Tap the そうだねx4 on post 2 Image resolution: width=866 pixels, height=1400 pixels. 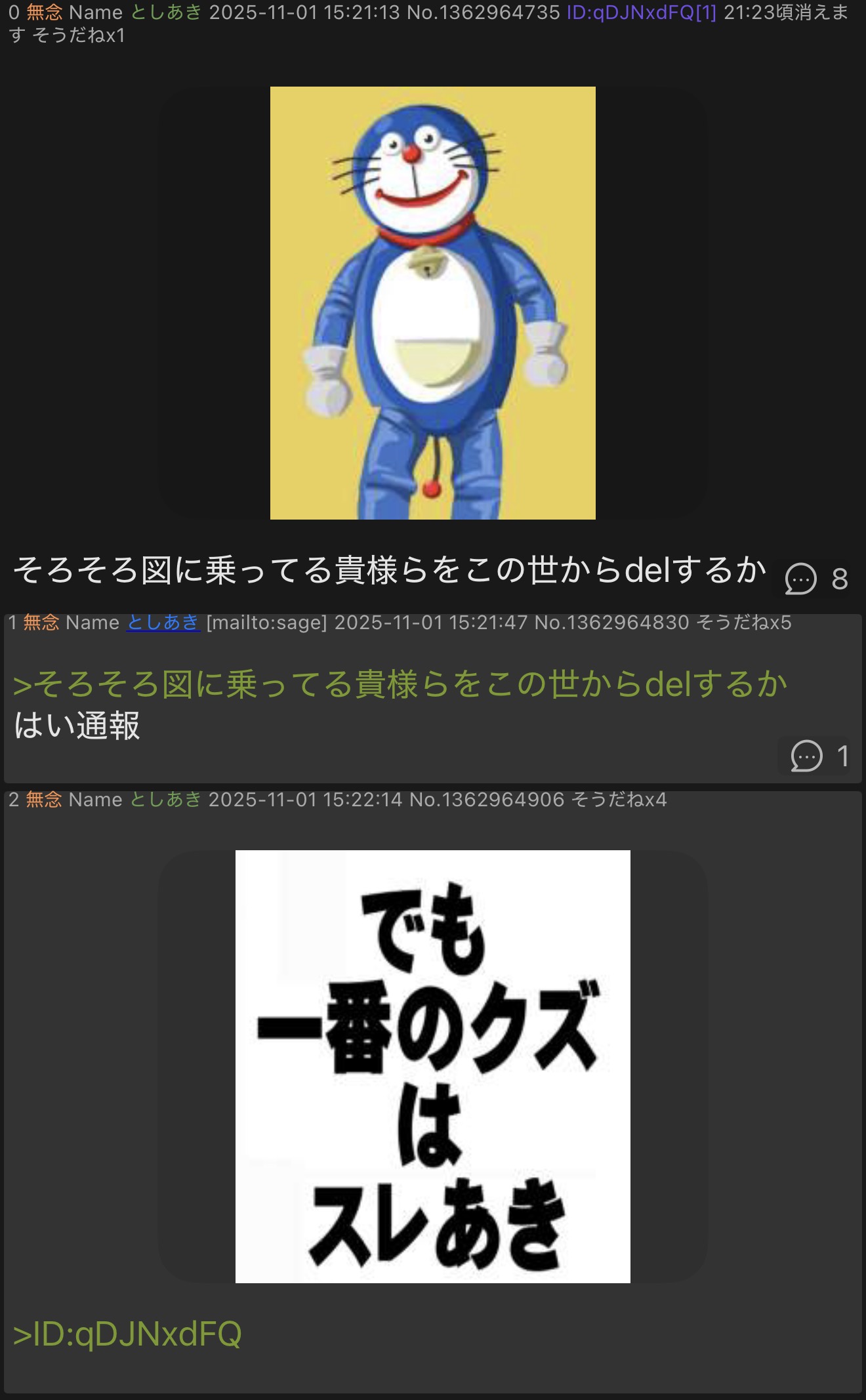click(619, 799)
